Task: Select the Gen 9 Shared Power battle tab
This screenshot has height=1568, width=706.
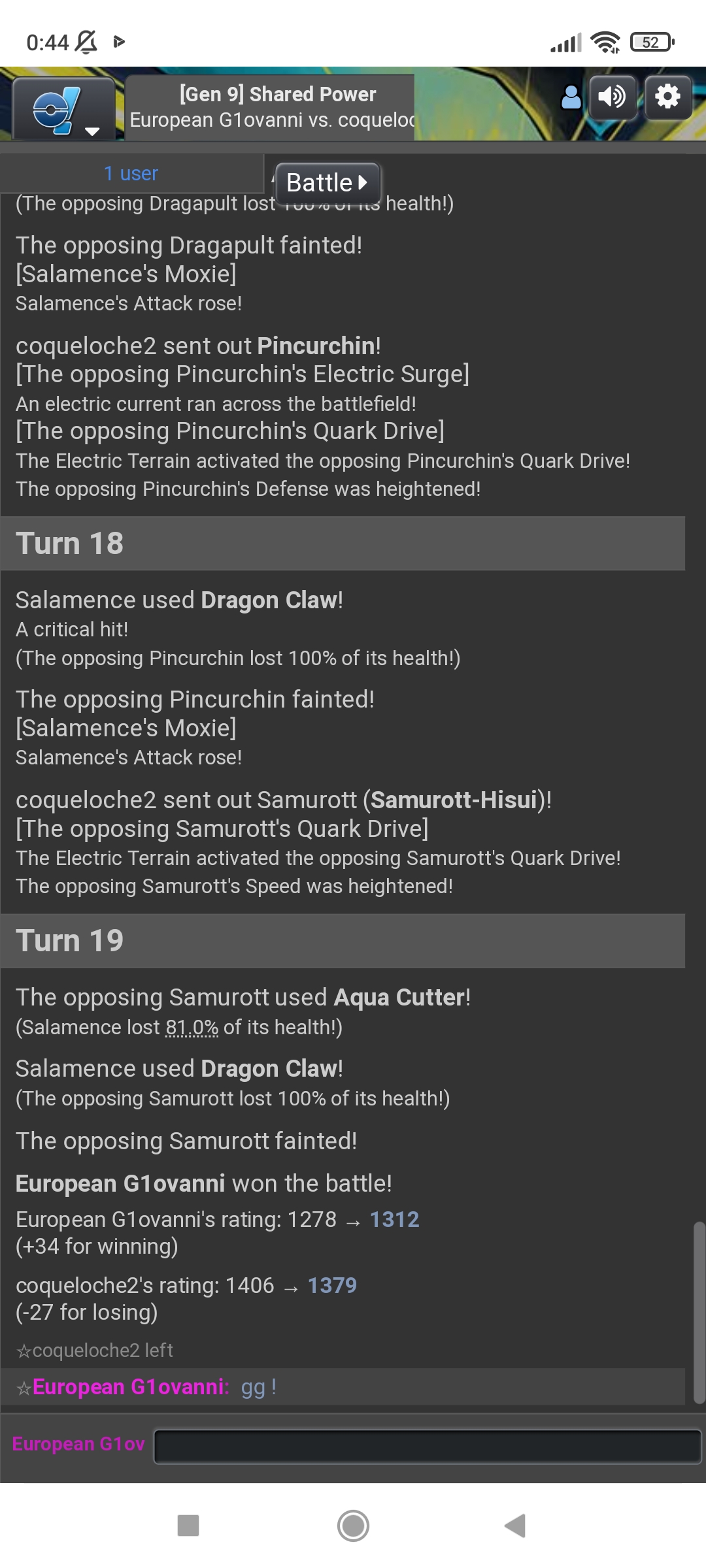Action: [x=270, y=107]
